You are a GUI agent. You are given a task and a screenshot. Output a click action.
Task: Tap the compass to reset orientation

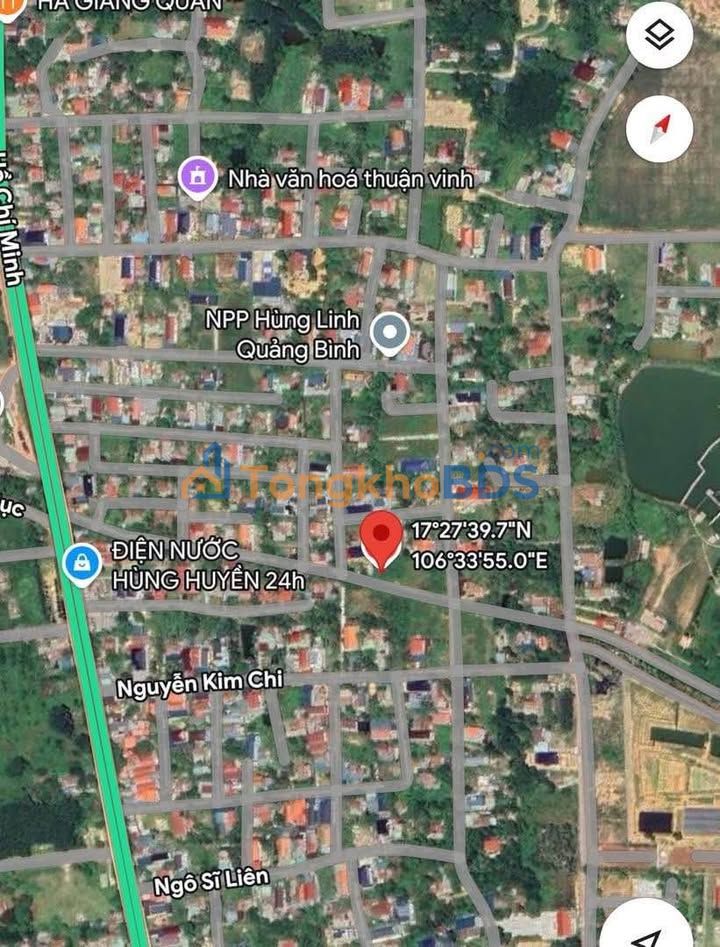click(x=660, y=128)
